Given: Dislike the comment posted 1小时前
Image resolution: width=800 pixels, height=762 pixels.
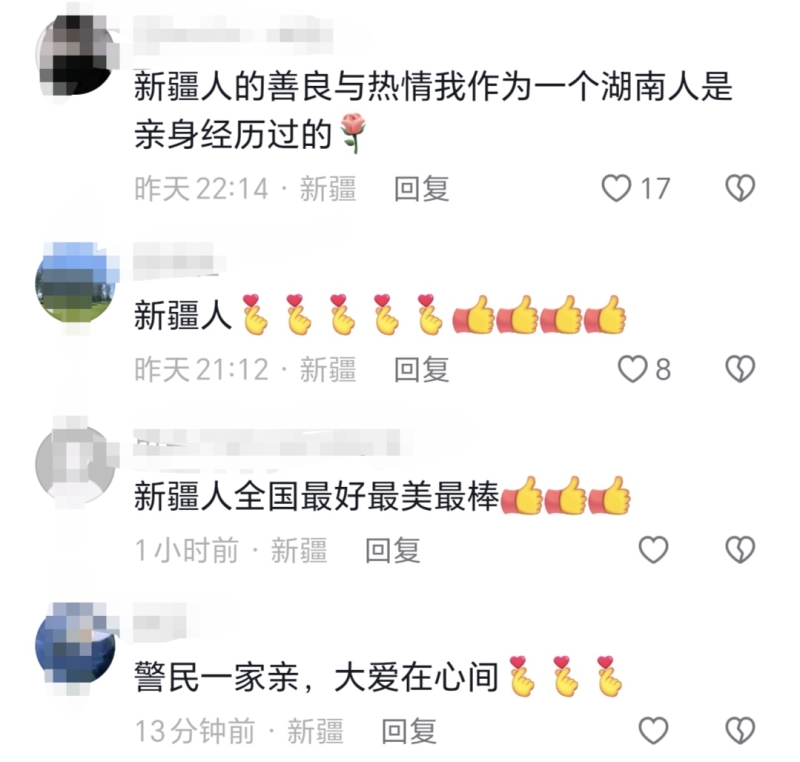Looking at the screenshot, I should [x=739, y=549].
